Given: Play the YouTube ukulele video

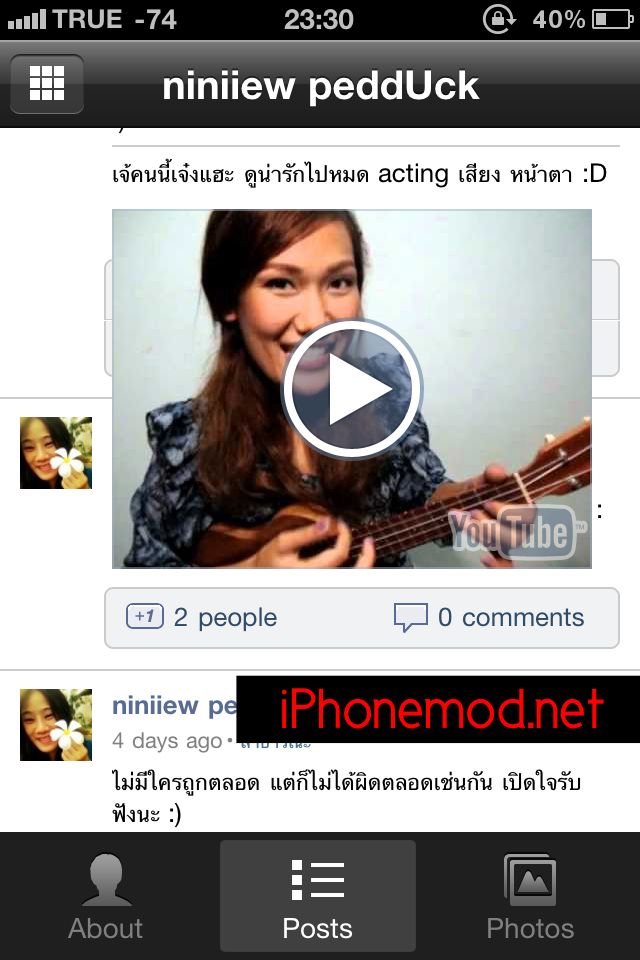Looking at the screenshot, I should (x=352, y=389).
